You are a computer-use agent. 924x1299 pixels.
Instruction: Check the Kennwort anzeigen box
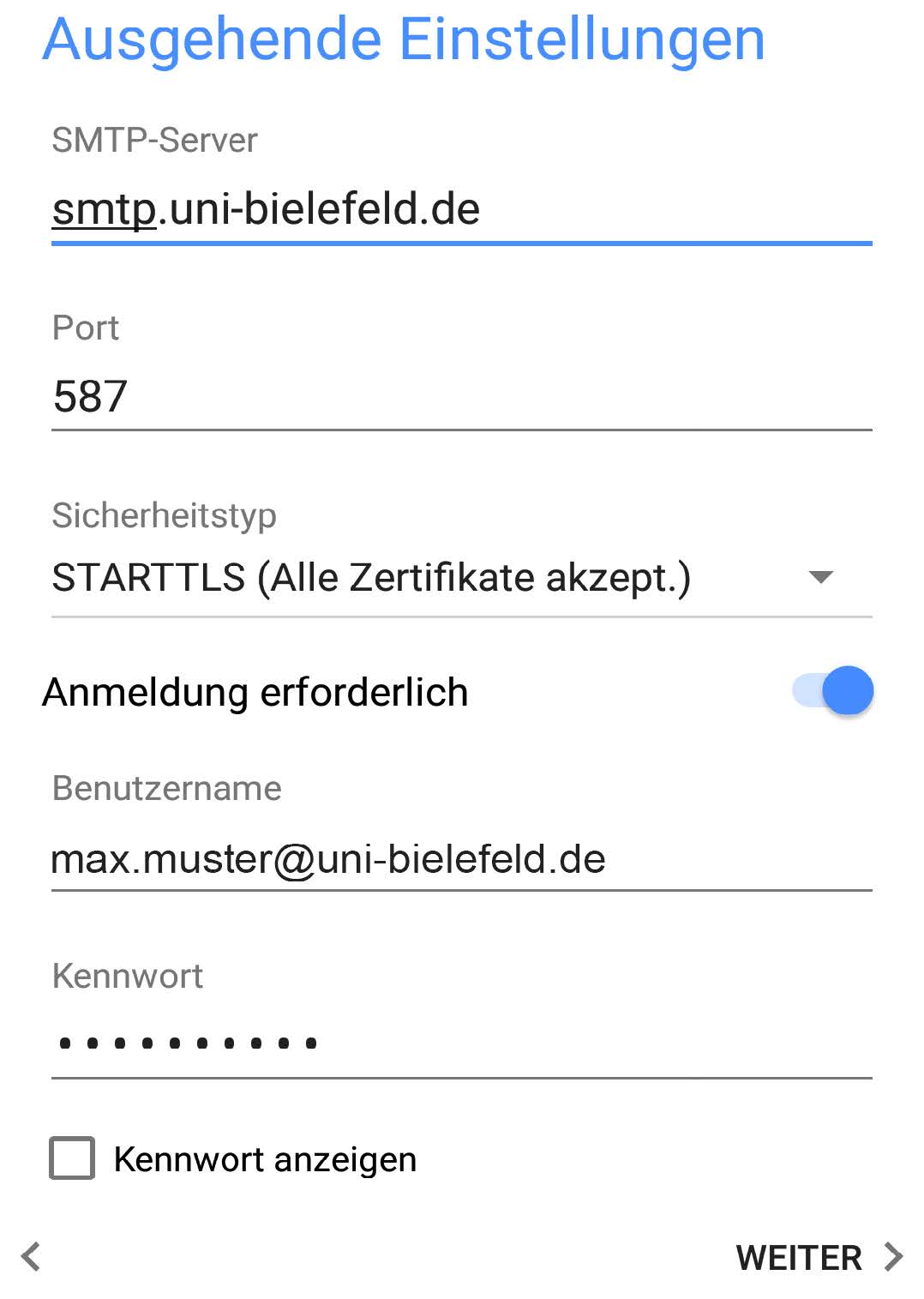click(x=73, y=1158)
